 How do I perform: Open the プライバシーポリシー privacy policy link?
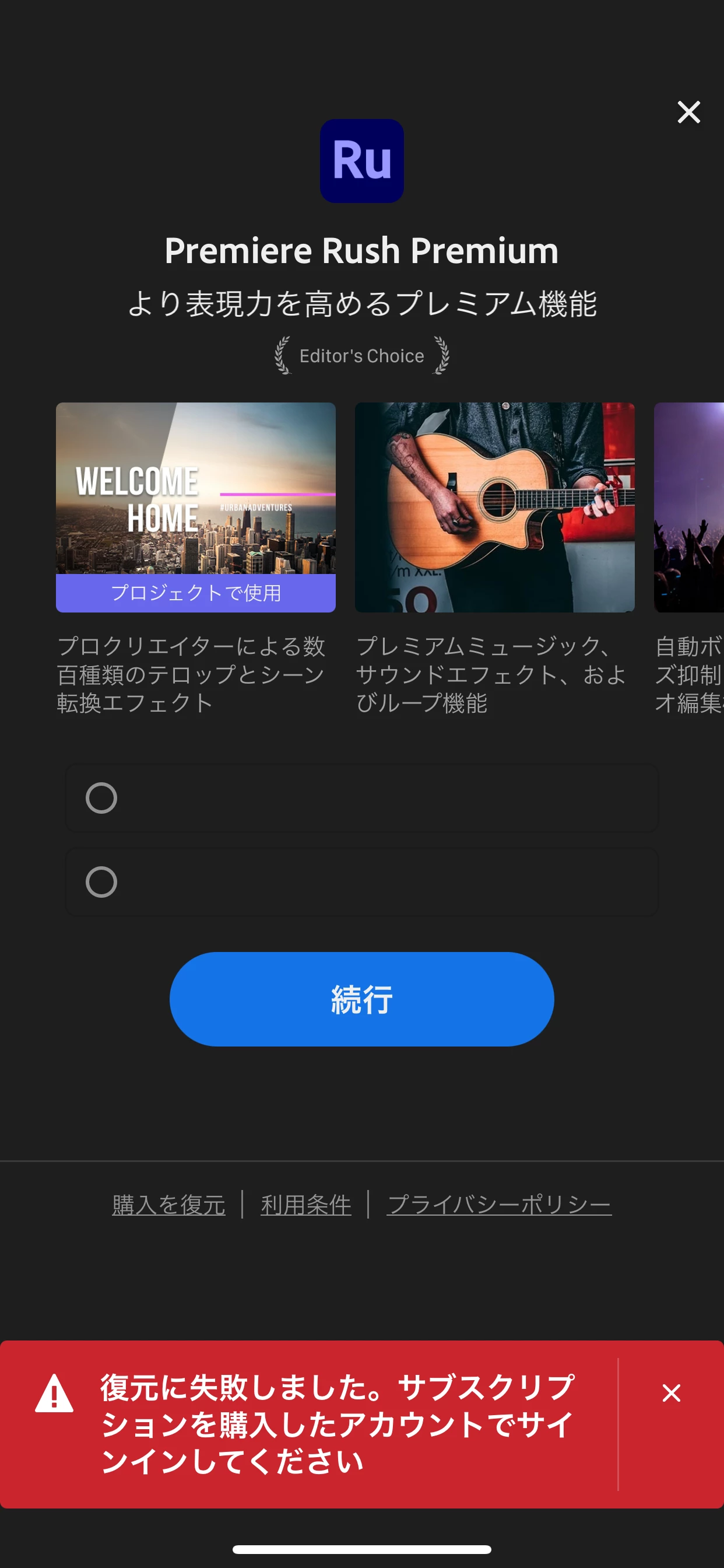click(x=499, y=1205)
